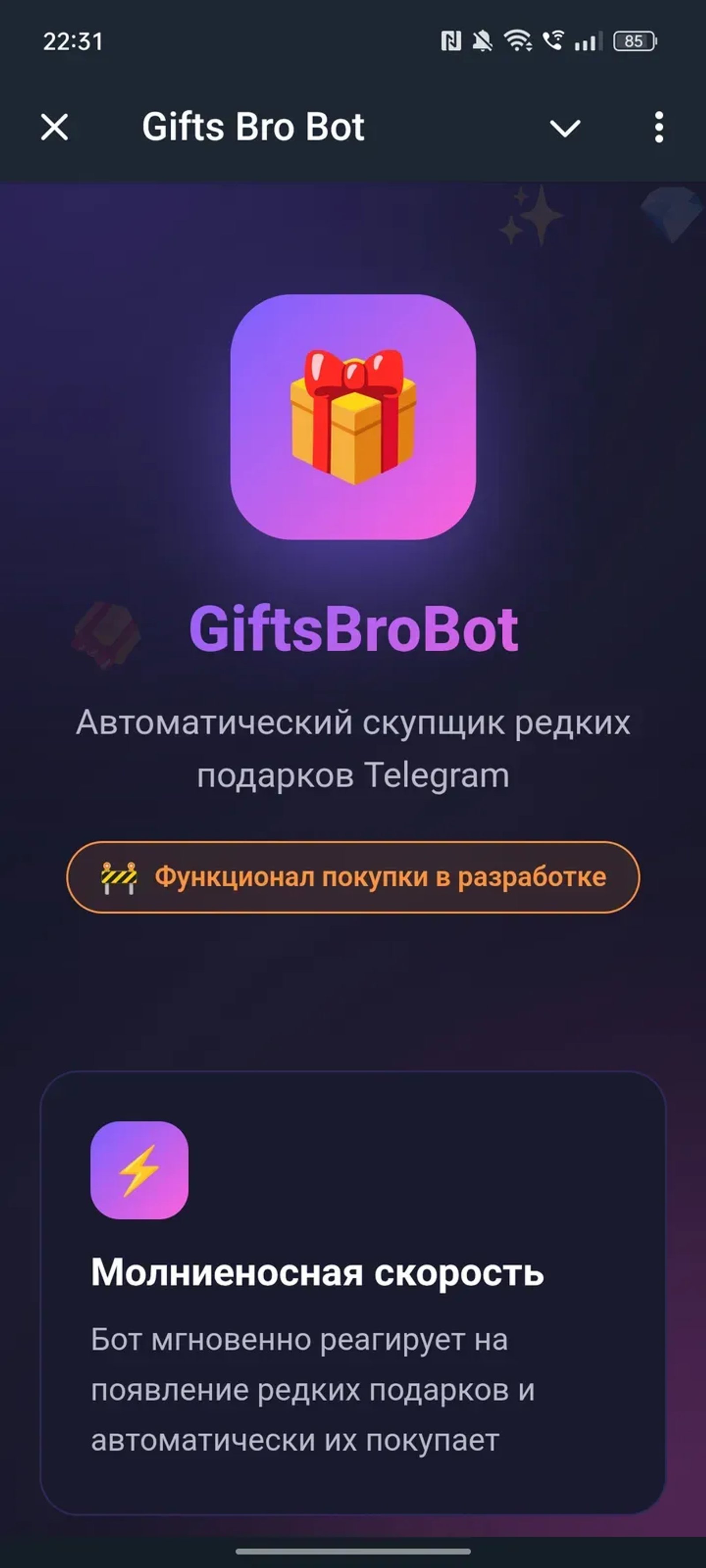
Task: Open the three-dot bot options menu
Action: click(660, 127)
